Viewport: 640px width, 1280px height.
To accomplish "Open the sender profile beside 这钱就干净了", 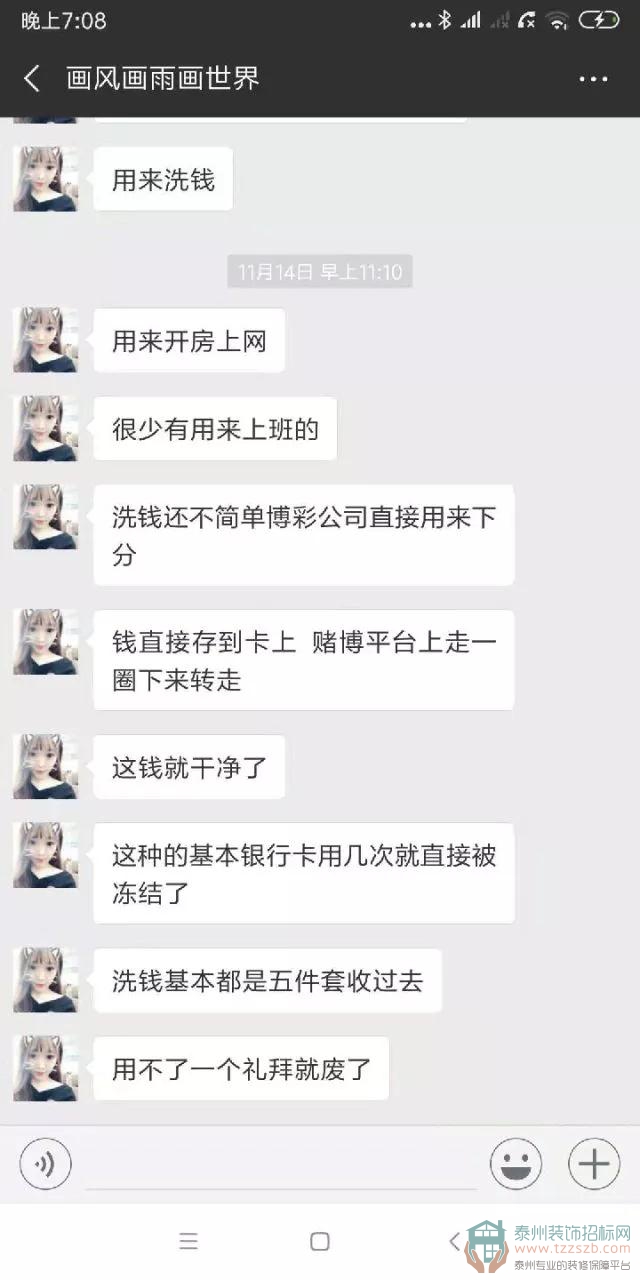I will coord(46,767).
